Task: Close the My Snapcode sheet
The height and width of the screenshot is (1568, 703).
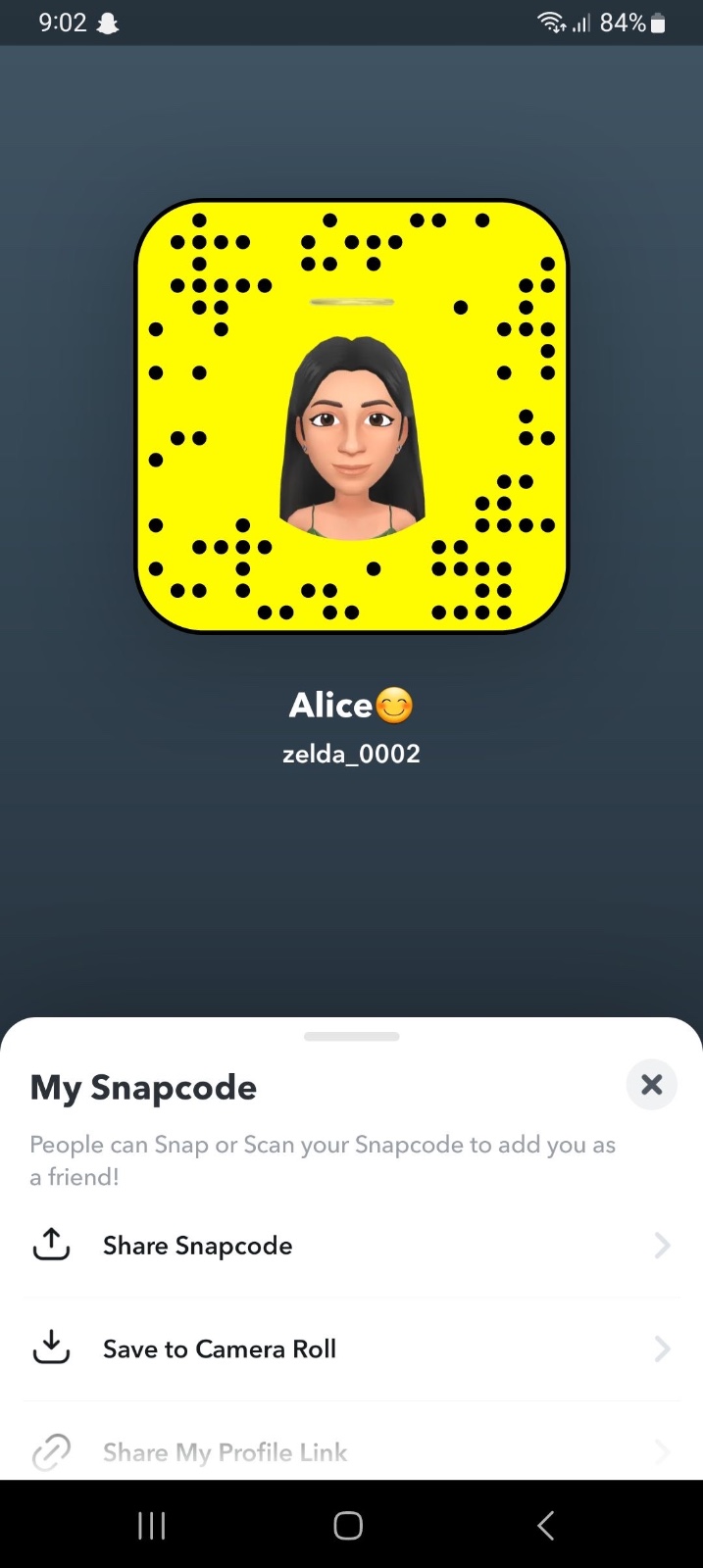Action: click(651, 1085)
